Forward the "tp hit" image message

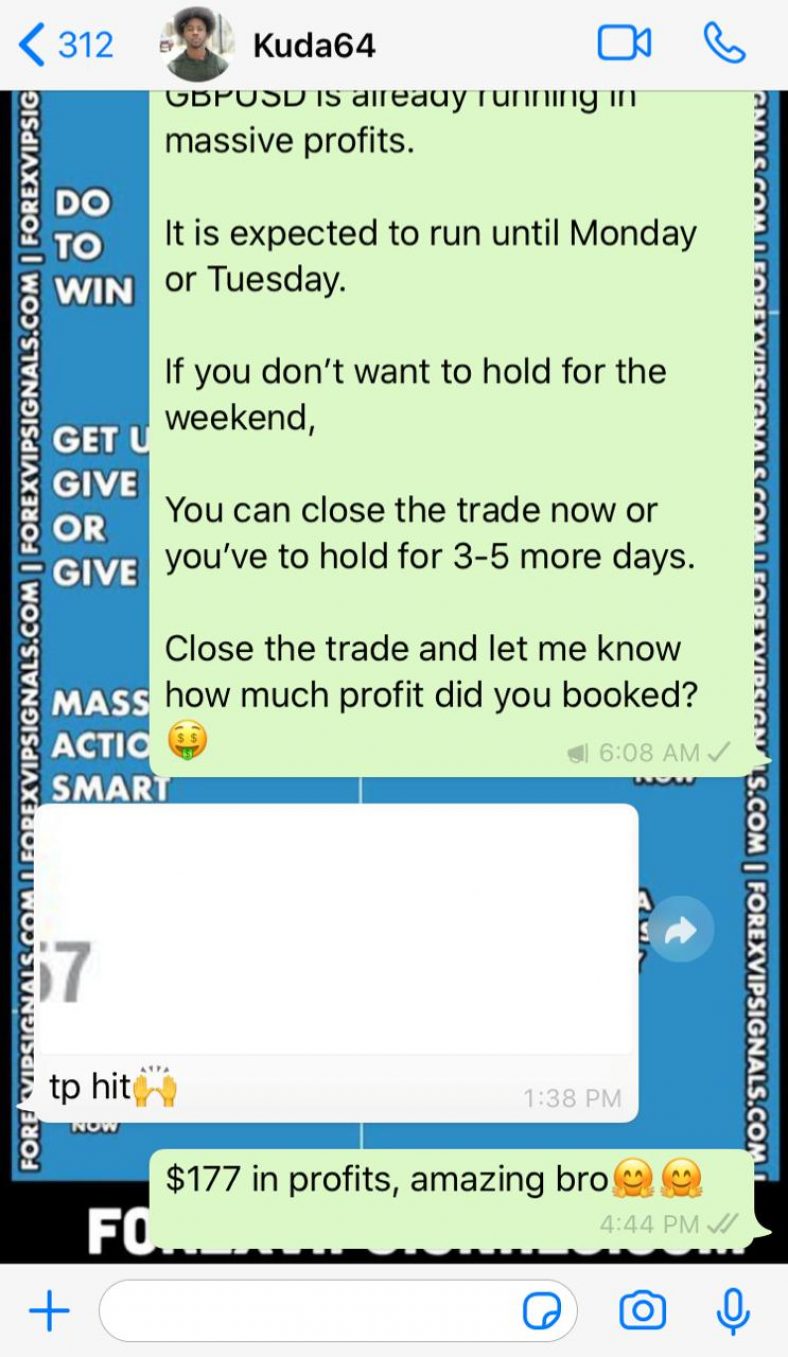(x=681, y=931)
